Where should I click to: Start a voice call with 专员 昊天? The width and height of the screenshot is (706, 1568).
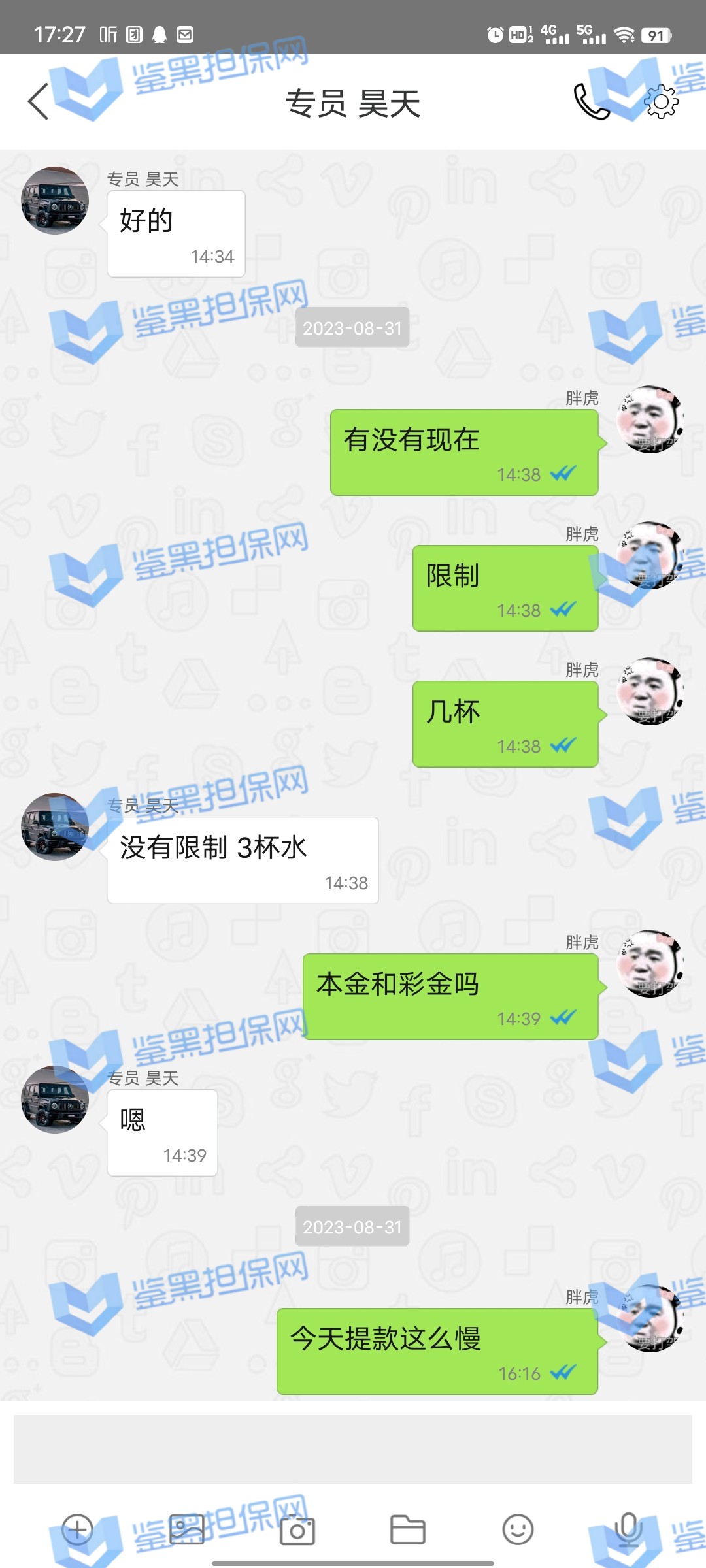click(590, 102)
